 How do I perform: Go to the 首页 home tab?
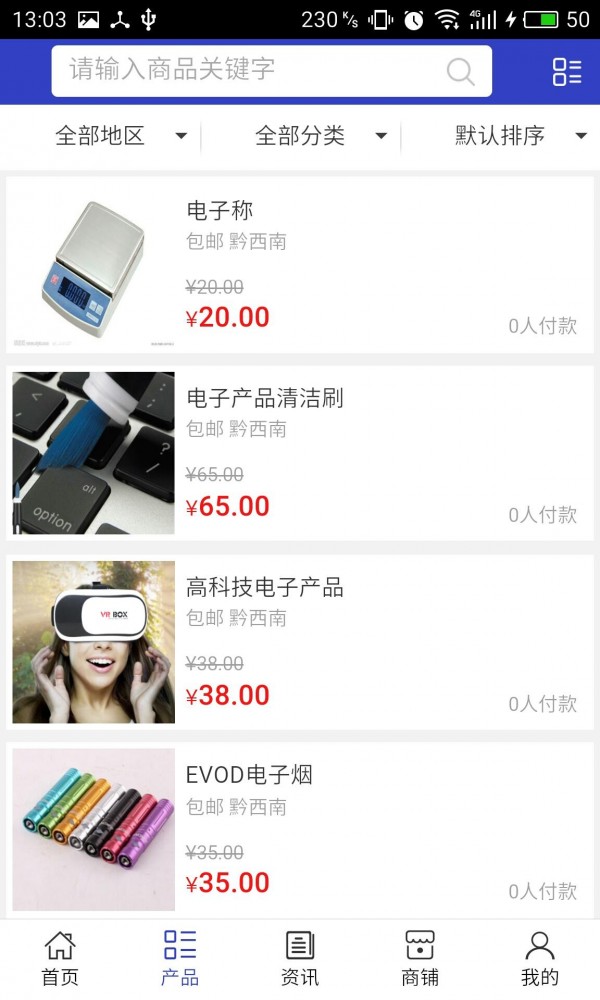(60, 958)
